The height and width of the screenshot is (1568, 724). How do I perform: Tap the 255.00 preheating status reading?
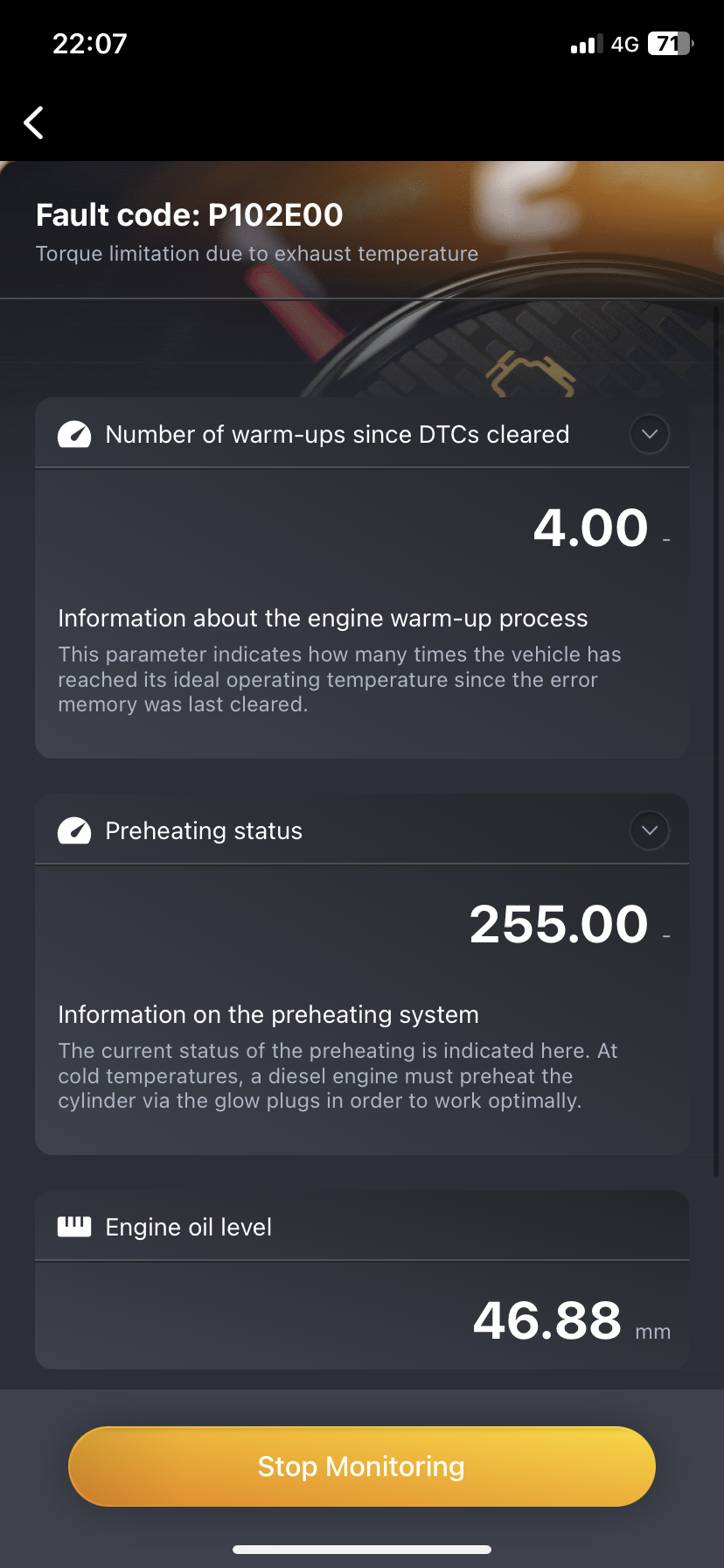tap(558, 924)
